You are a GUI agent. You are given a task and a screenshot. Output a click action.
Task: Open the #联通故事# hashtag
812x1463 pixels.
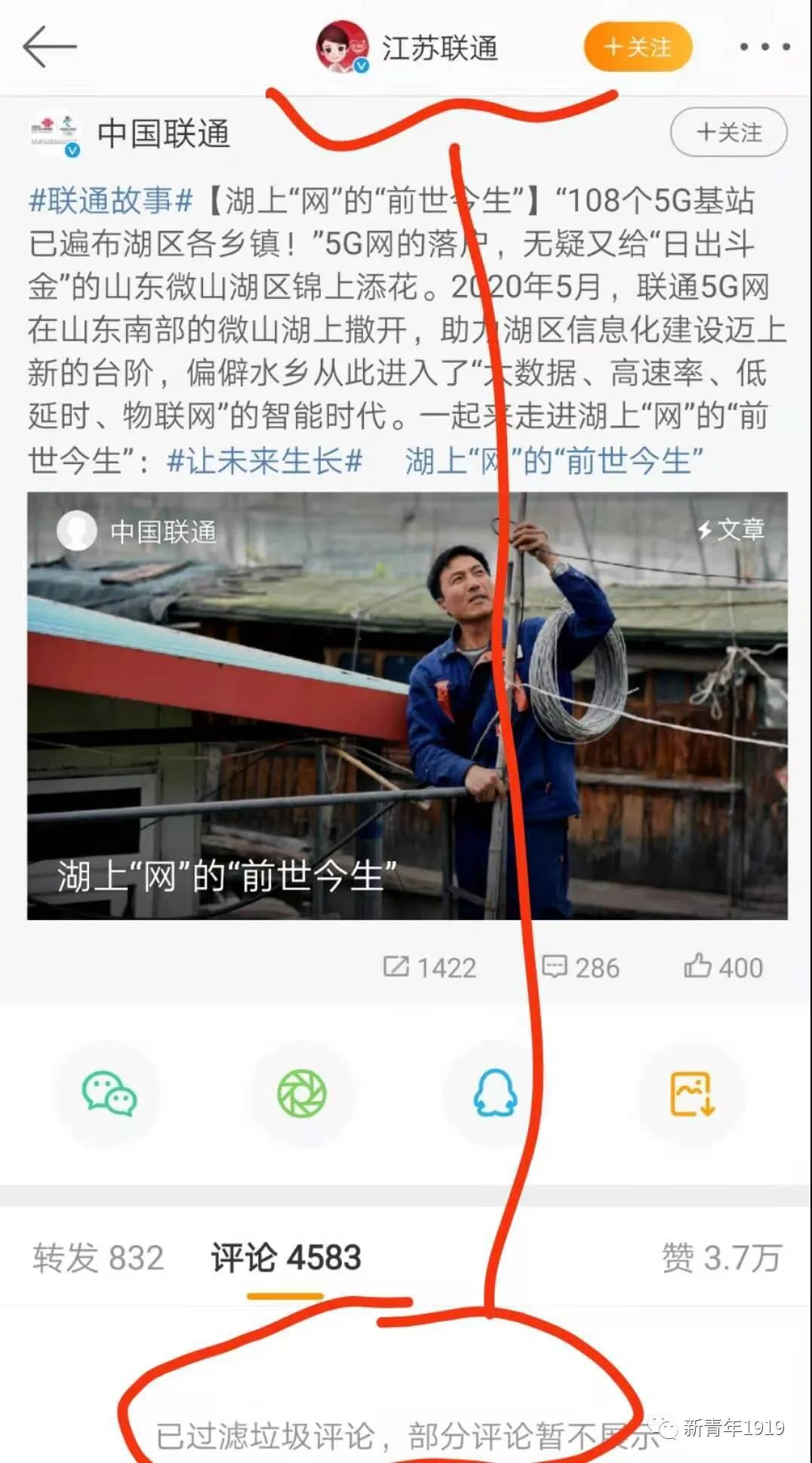click(110, 201)
